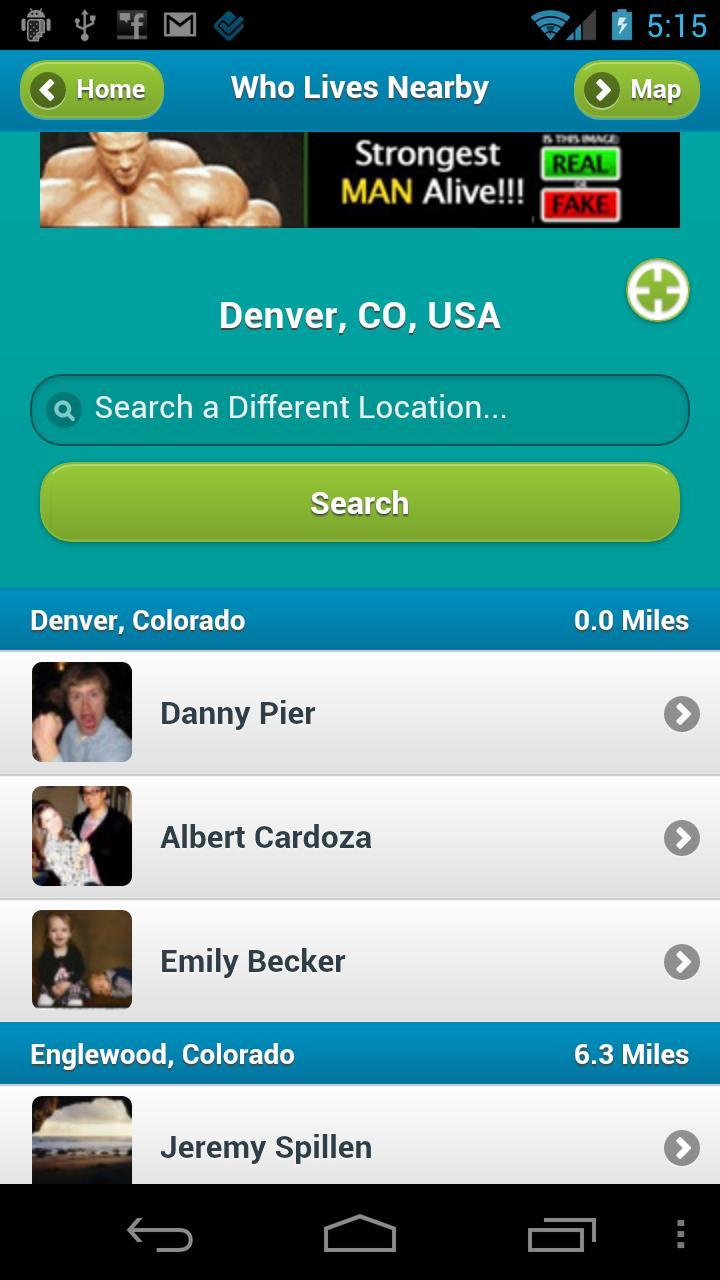
Task: Open Danny Pier's profile
Action: tap(360, 713)
